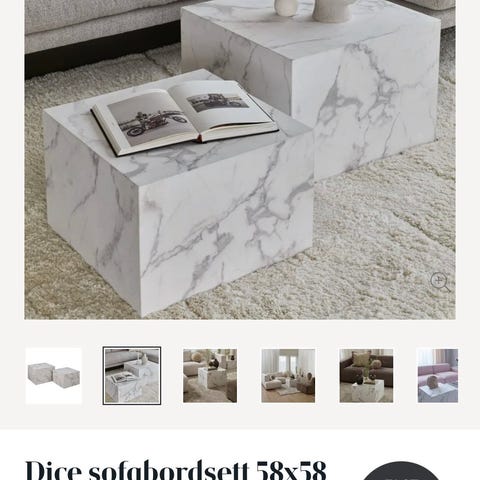The height and width of the screenshot is (480, 480).
Task: Select the thumbnail with the brown sofa
Action: [366, 376]
